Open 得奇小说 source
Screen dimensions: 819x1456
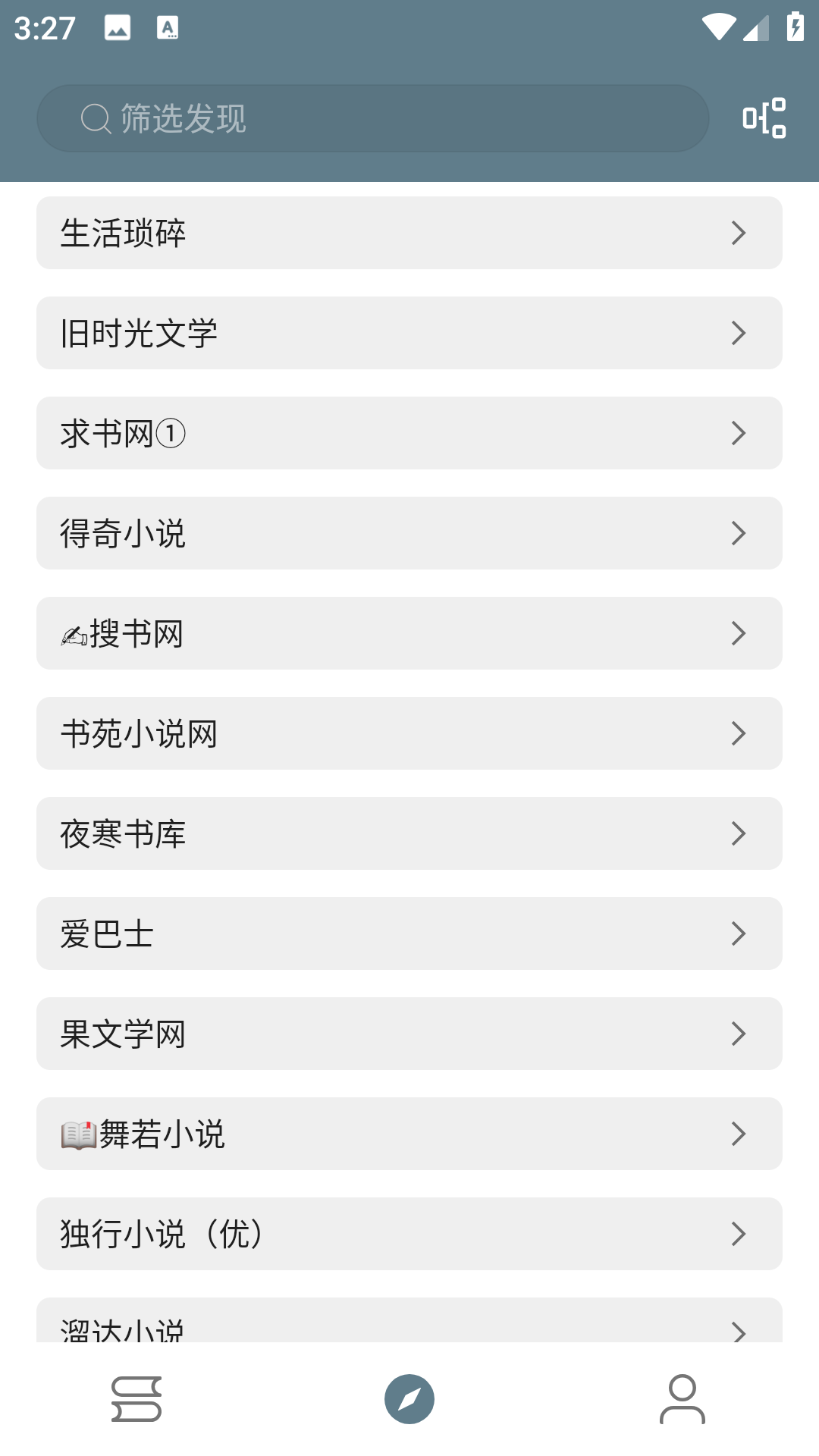(x=409, y=533)
